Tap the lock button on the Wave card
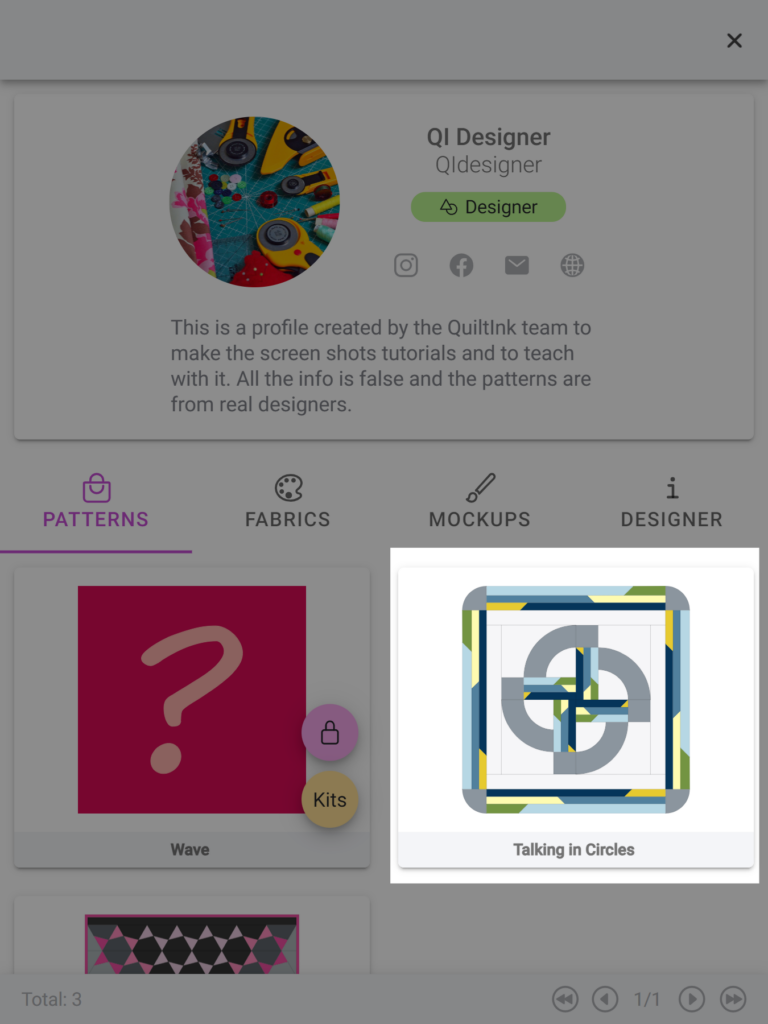The image size is (768, 1024). pos(330,733)
